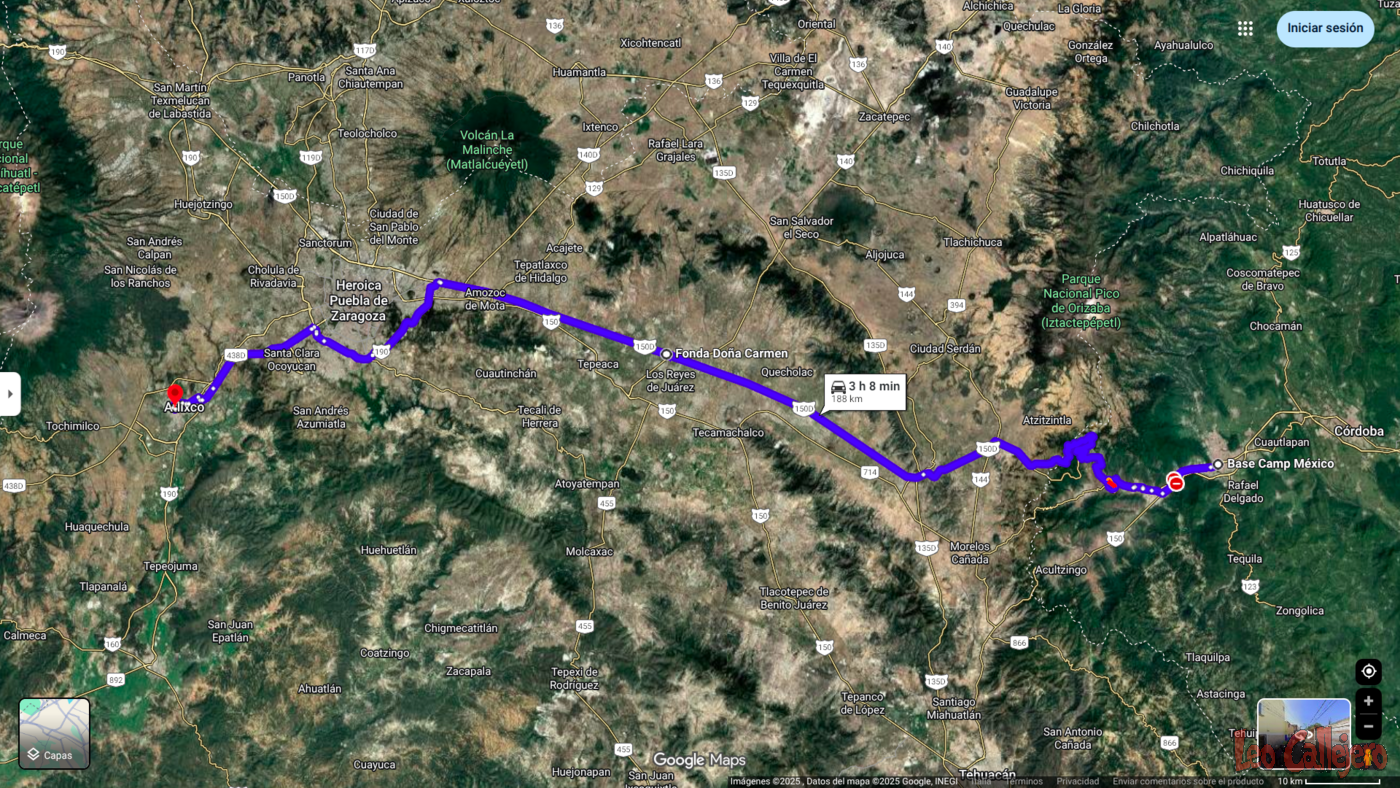Expand the collapsed side panel
Image resolution: width=1400 pixels, height=788 pixels.
[x=10, y=394]
